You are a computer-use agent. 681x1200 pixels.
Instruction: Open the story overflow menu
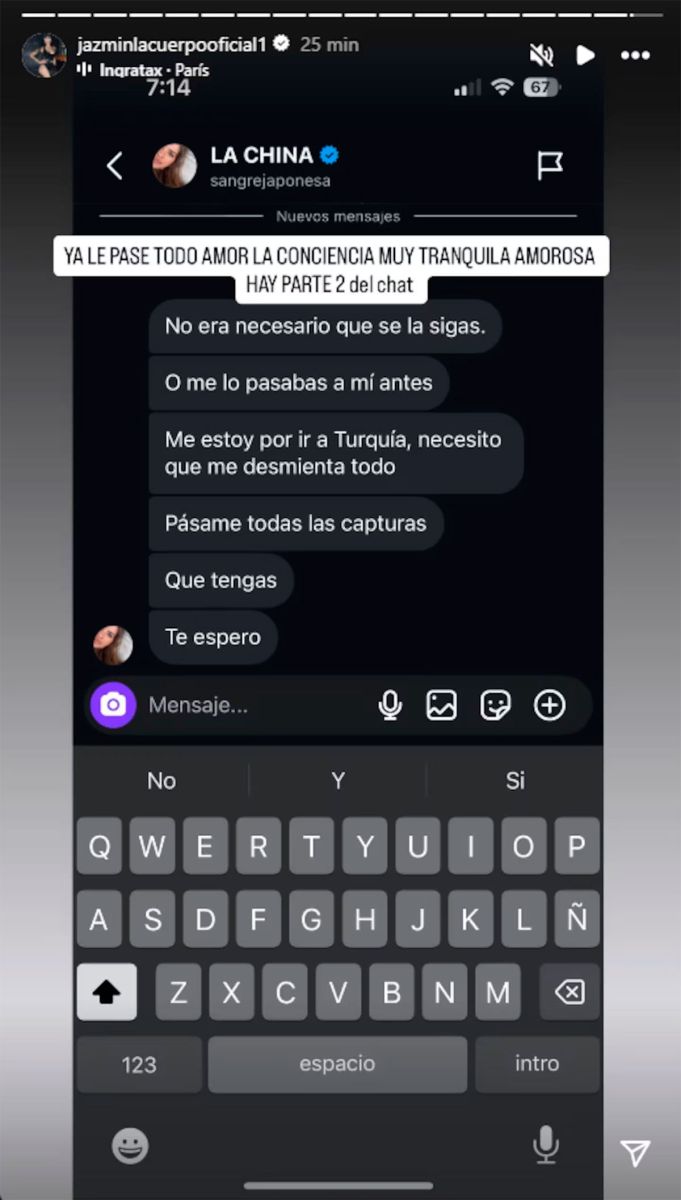pyautogui.click(x=635, y=55)
